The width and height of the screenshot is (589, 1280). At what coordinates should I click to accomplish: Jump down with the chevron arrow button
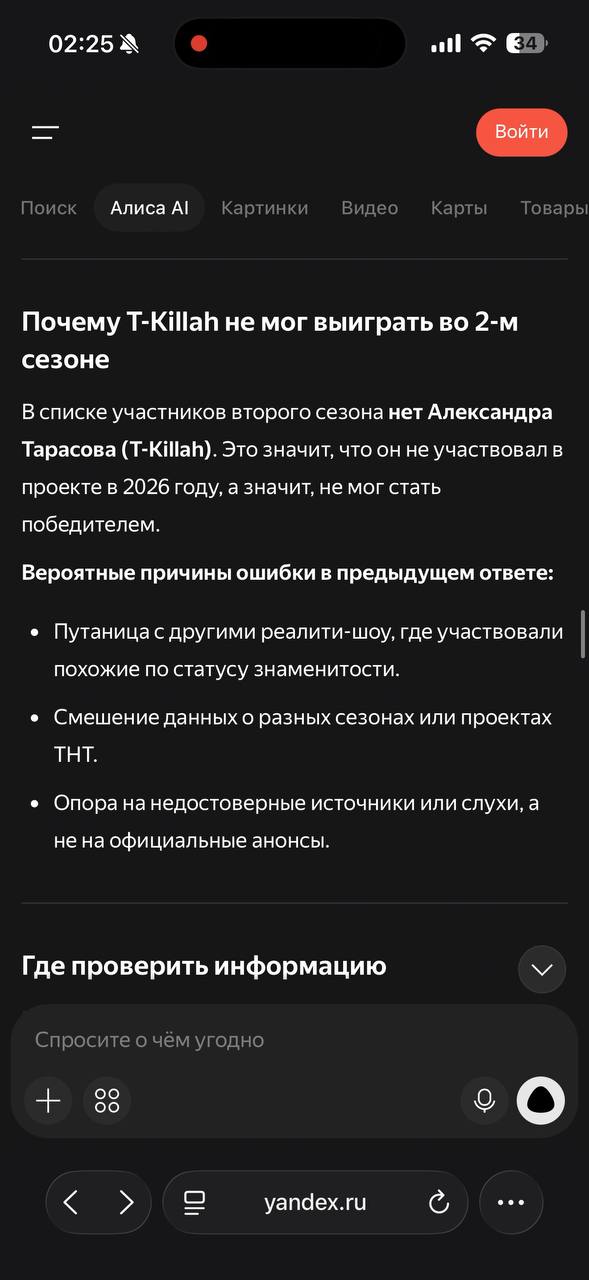(x=542, y=969)
